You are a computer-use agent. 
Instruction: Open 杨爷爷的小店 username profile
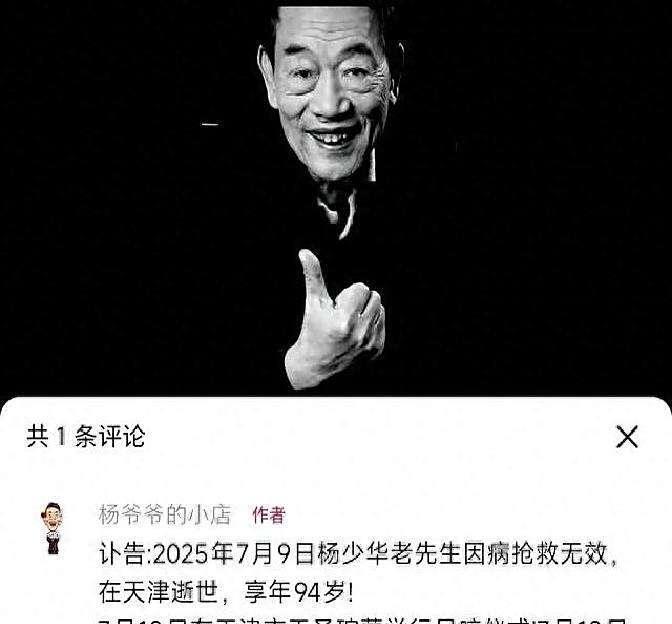(x=164, y=515)
